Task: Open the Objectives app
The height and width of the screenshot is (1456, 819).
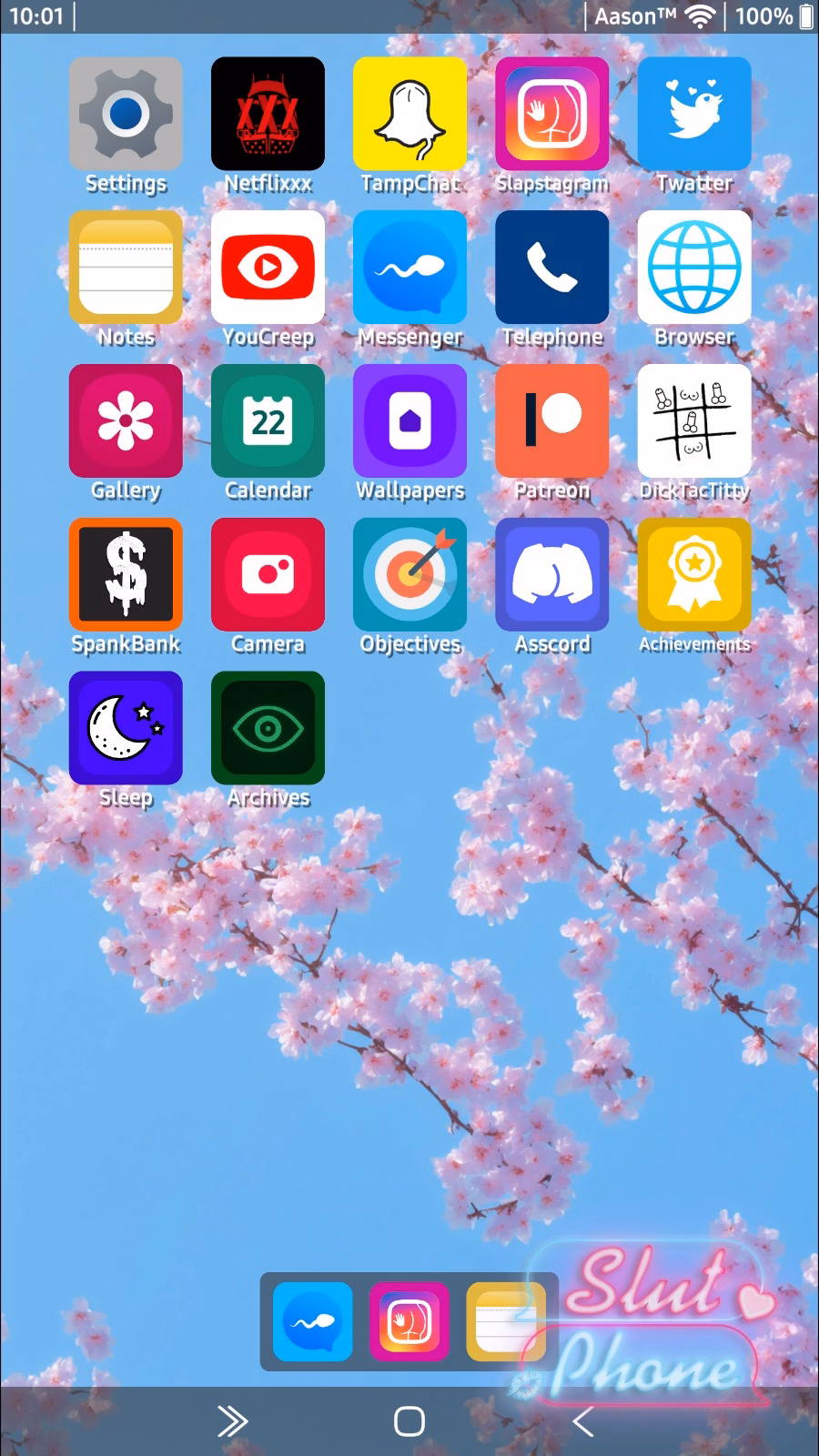Action: (x=410, y=575)
